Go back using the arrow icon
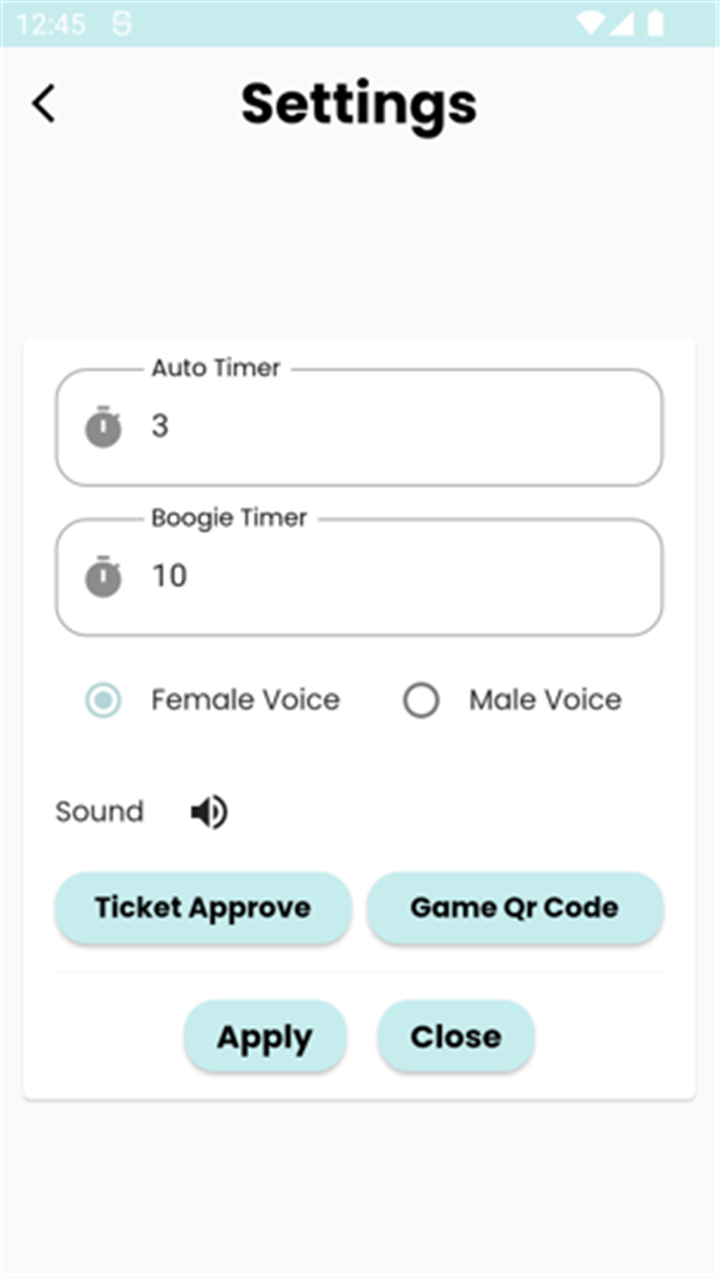Screen dimensions: 720x1278 pos(43,103)
